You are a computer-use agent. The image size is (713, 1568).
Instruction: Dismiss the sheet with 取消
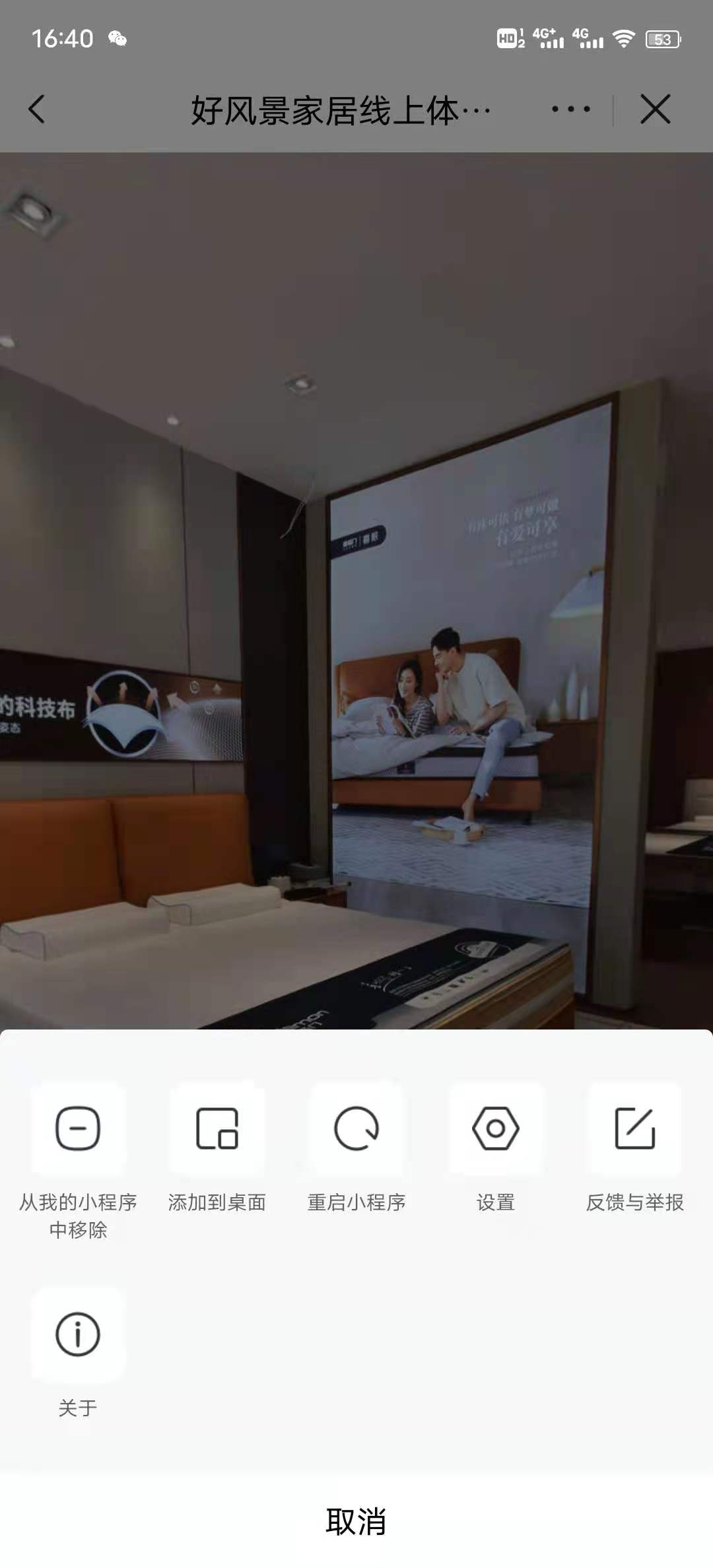(356, 1521)
